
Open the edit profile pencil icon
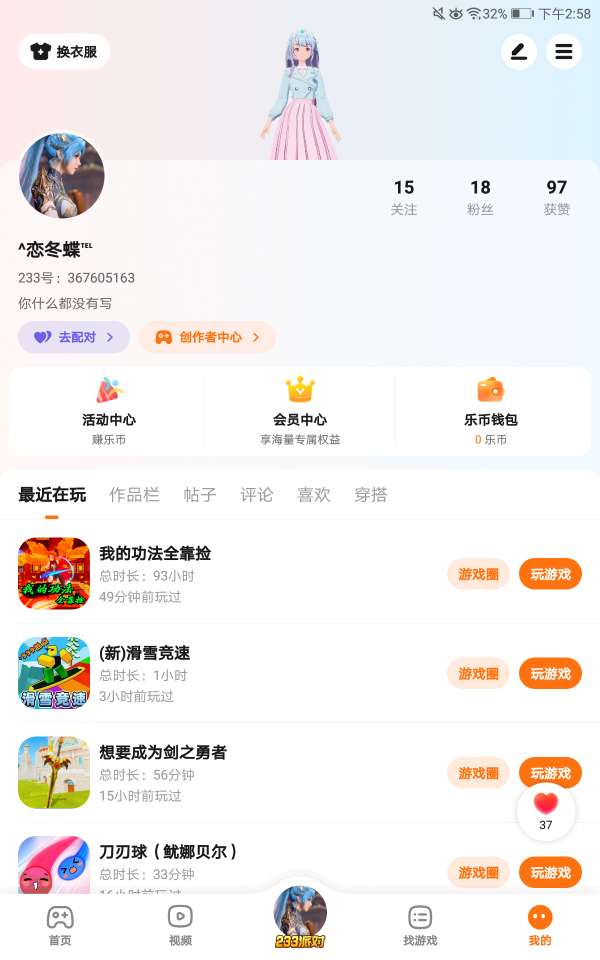pos(518,52)
